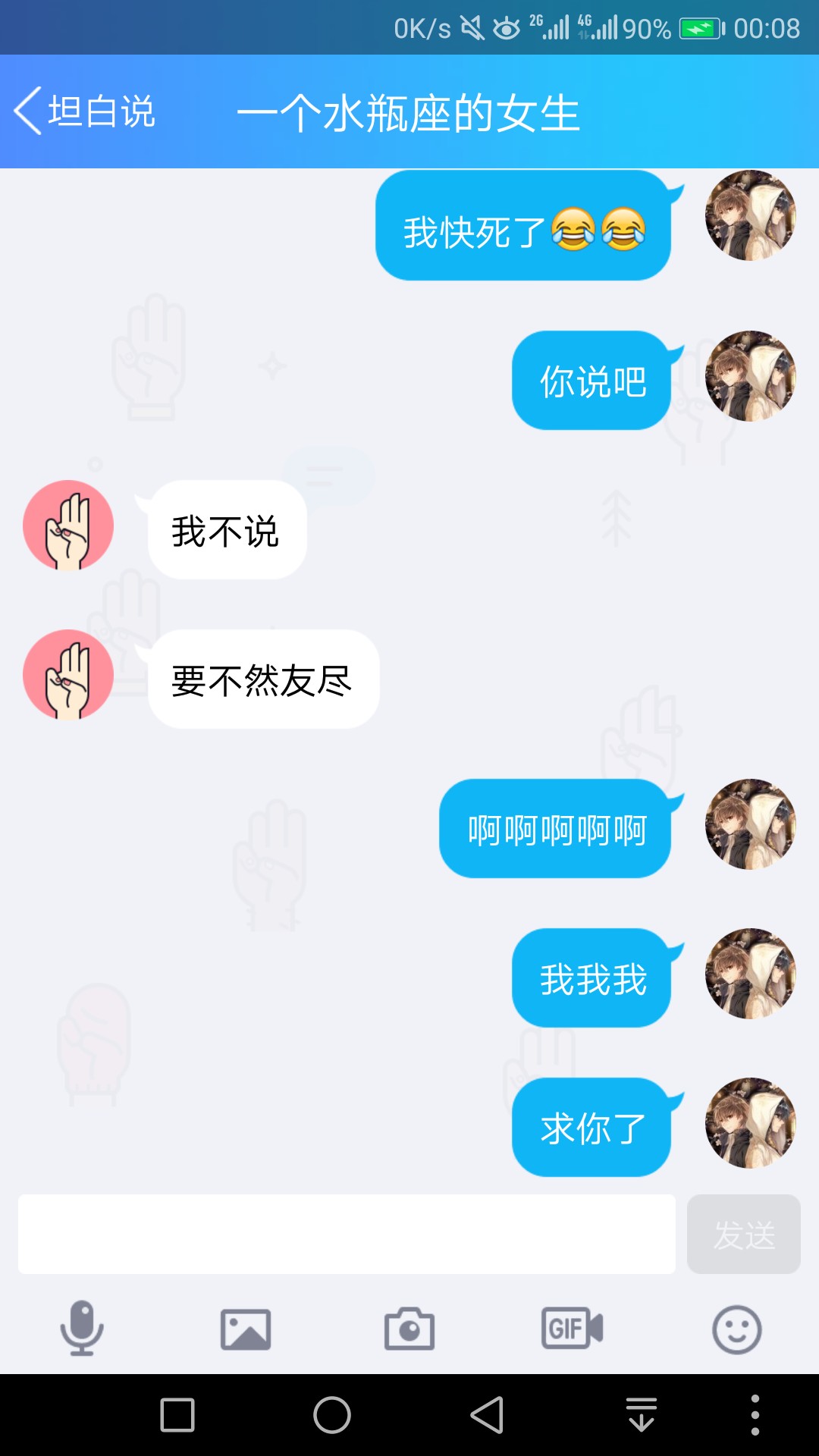Image resolution: width=819 pixels, height=1456 pixels.
Task: Go to the system home screen
Action: 332,1415
